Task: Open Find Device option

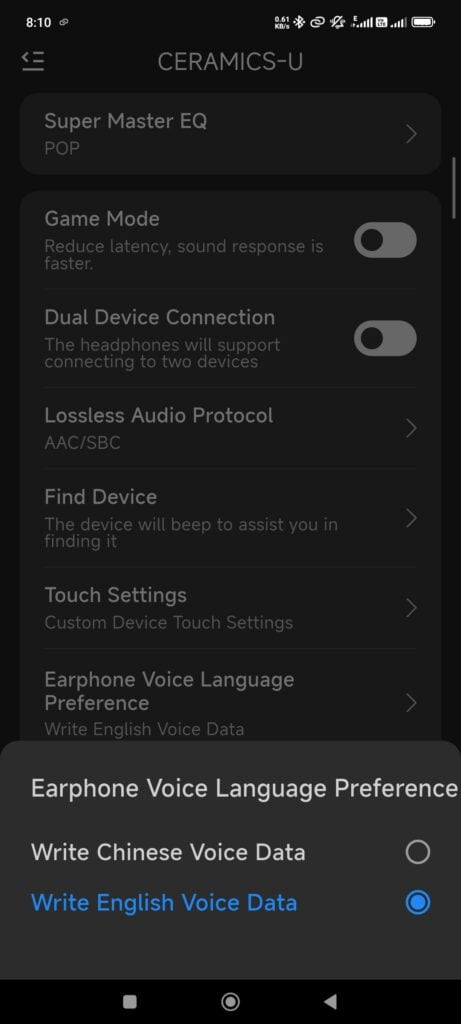Action: point(230,518)
